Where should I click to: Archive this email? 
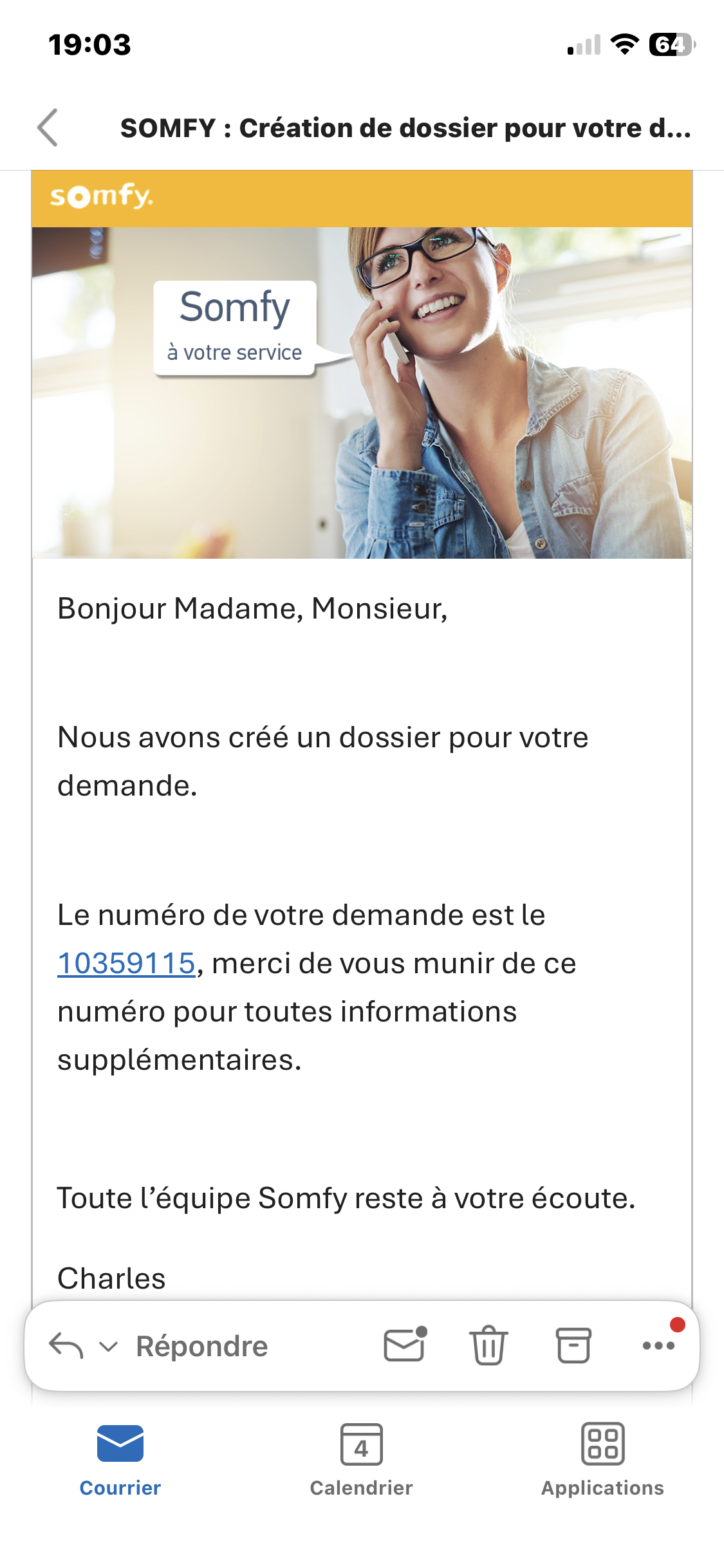[x=573, y=1345]
